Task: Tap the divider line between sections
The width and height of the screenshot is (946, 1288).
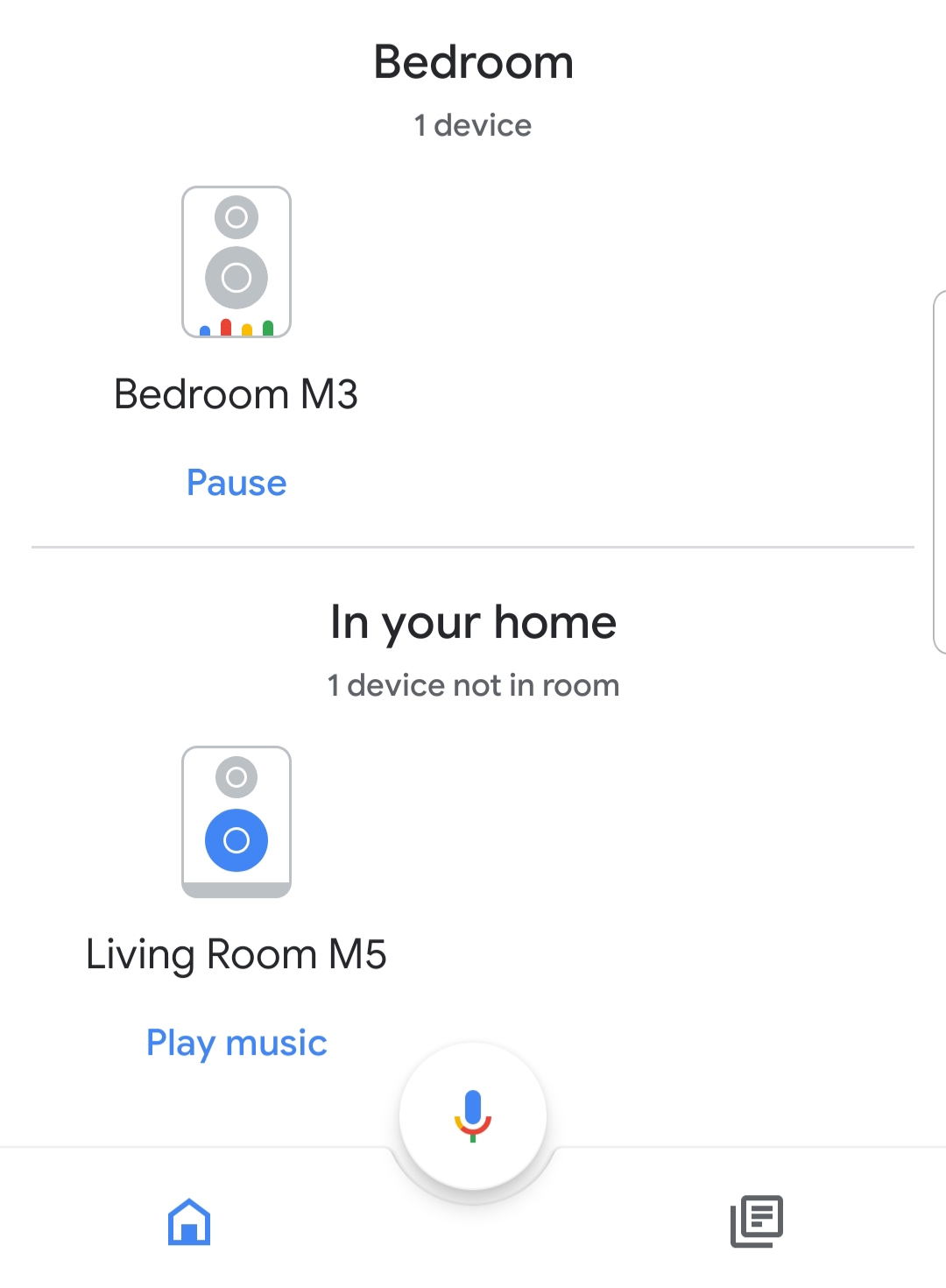Action: [473, 545]
